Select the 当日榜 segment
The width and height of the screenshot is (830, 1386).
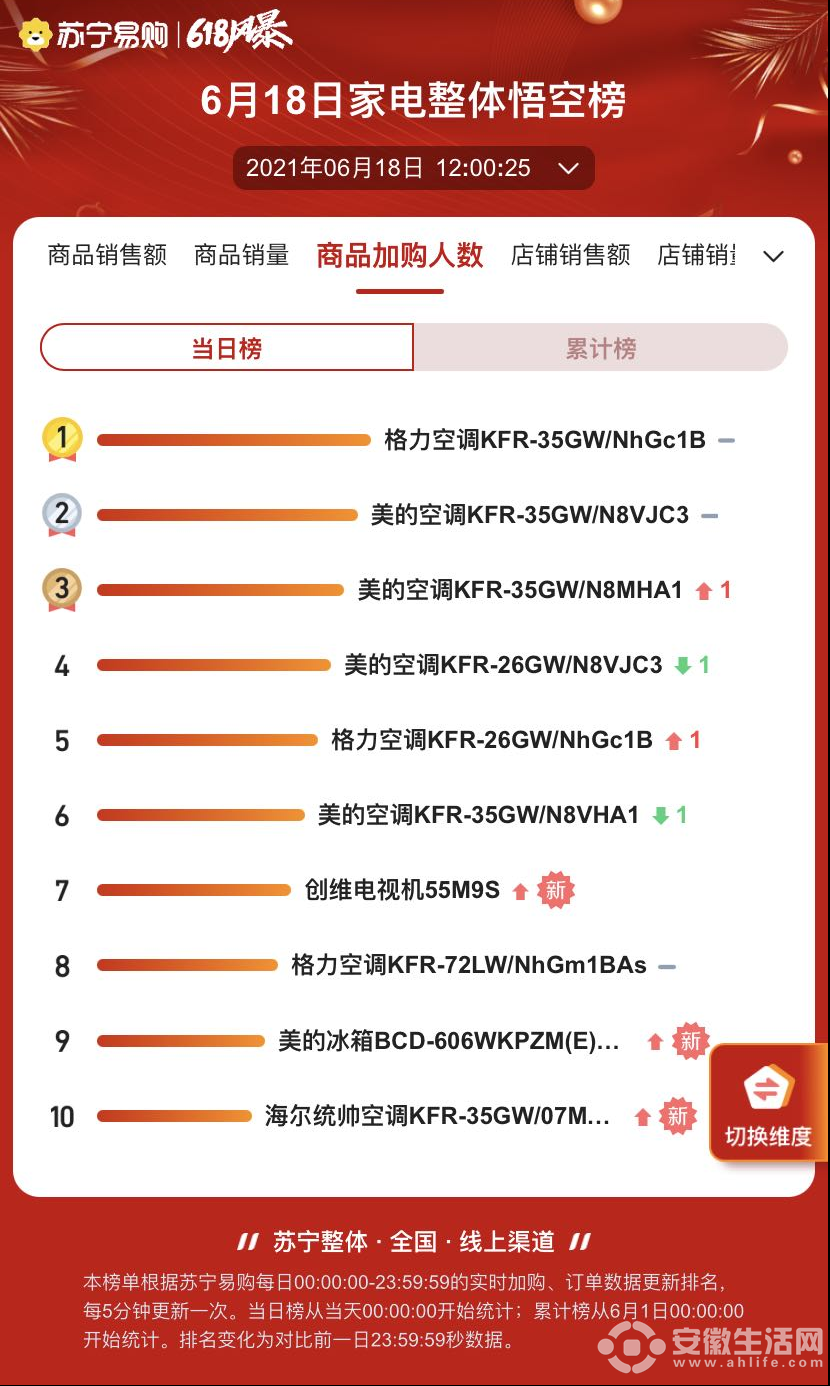click(227, 348)
